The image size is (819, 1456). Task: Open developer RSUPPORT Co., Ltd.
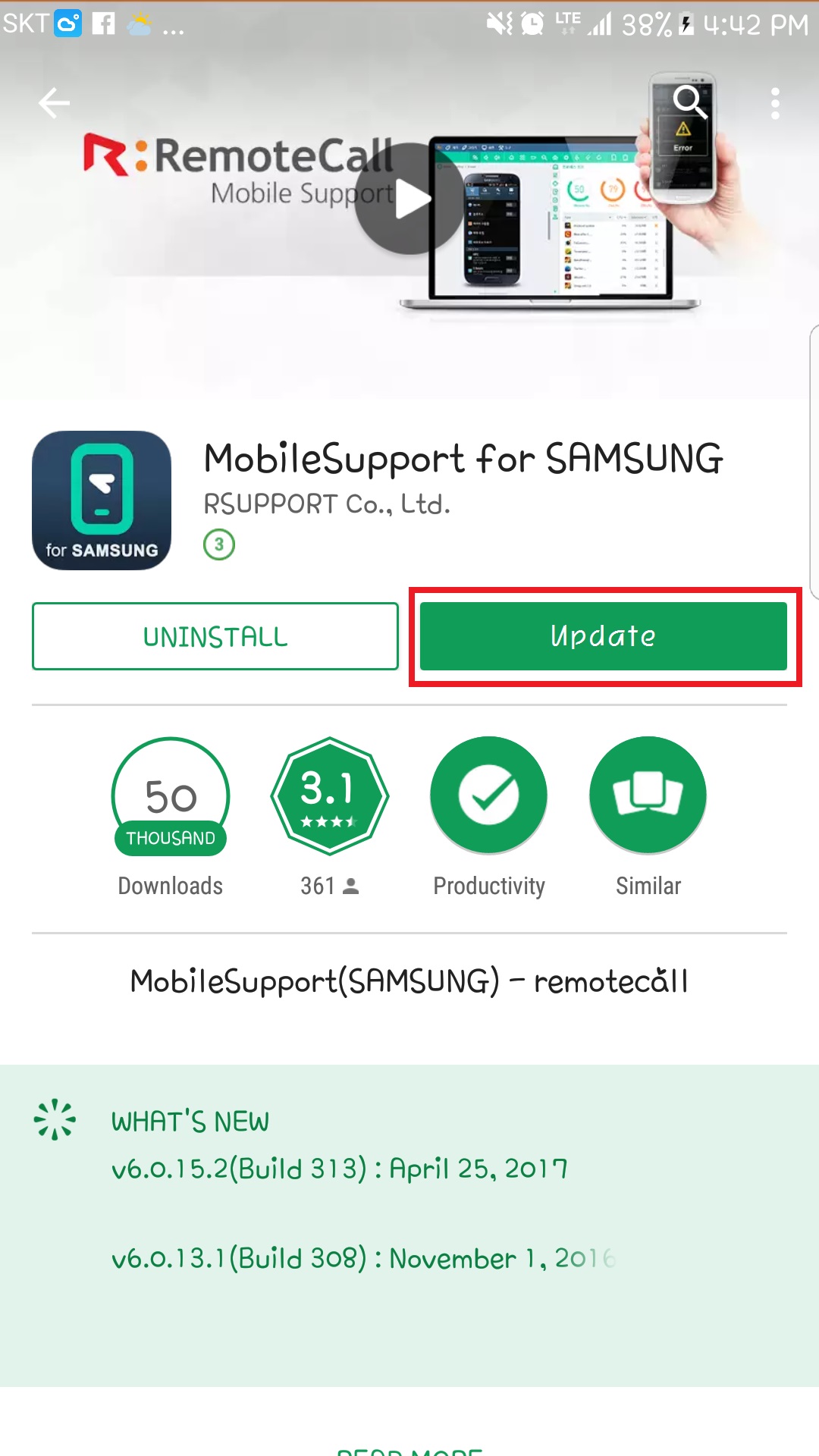[327, 504]
